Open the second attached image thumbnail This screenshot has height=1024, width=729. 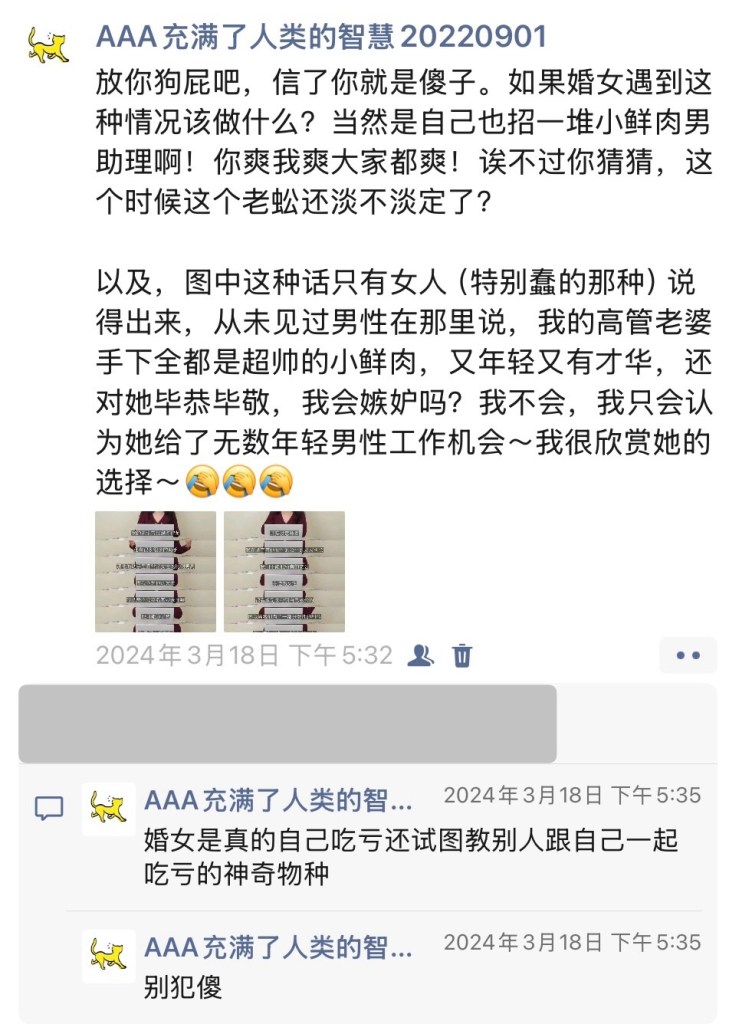click(x=284, y=572)
